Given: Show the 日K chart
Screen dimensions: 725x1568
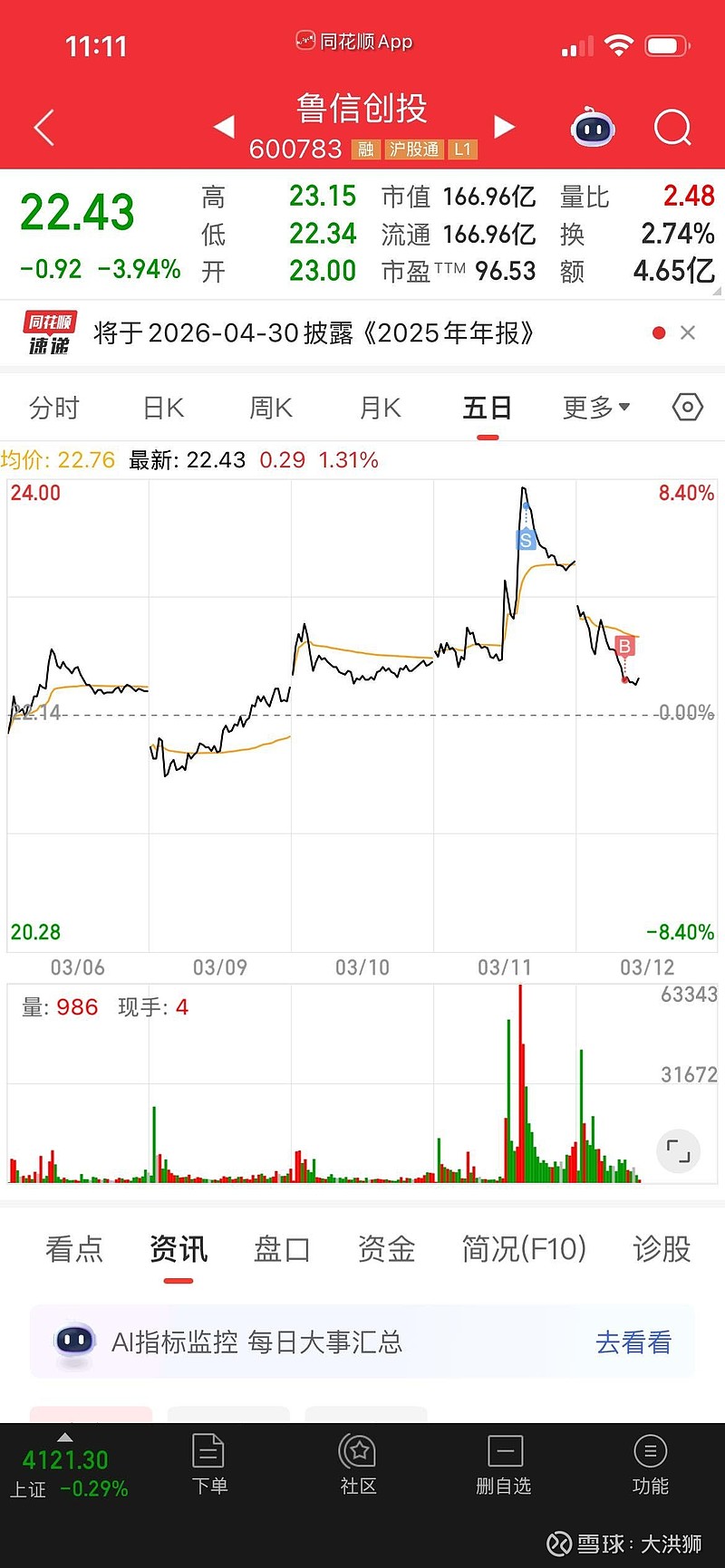Looking at the screenshot, I should click(x=163, y=409).
